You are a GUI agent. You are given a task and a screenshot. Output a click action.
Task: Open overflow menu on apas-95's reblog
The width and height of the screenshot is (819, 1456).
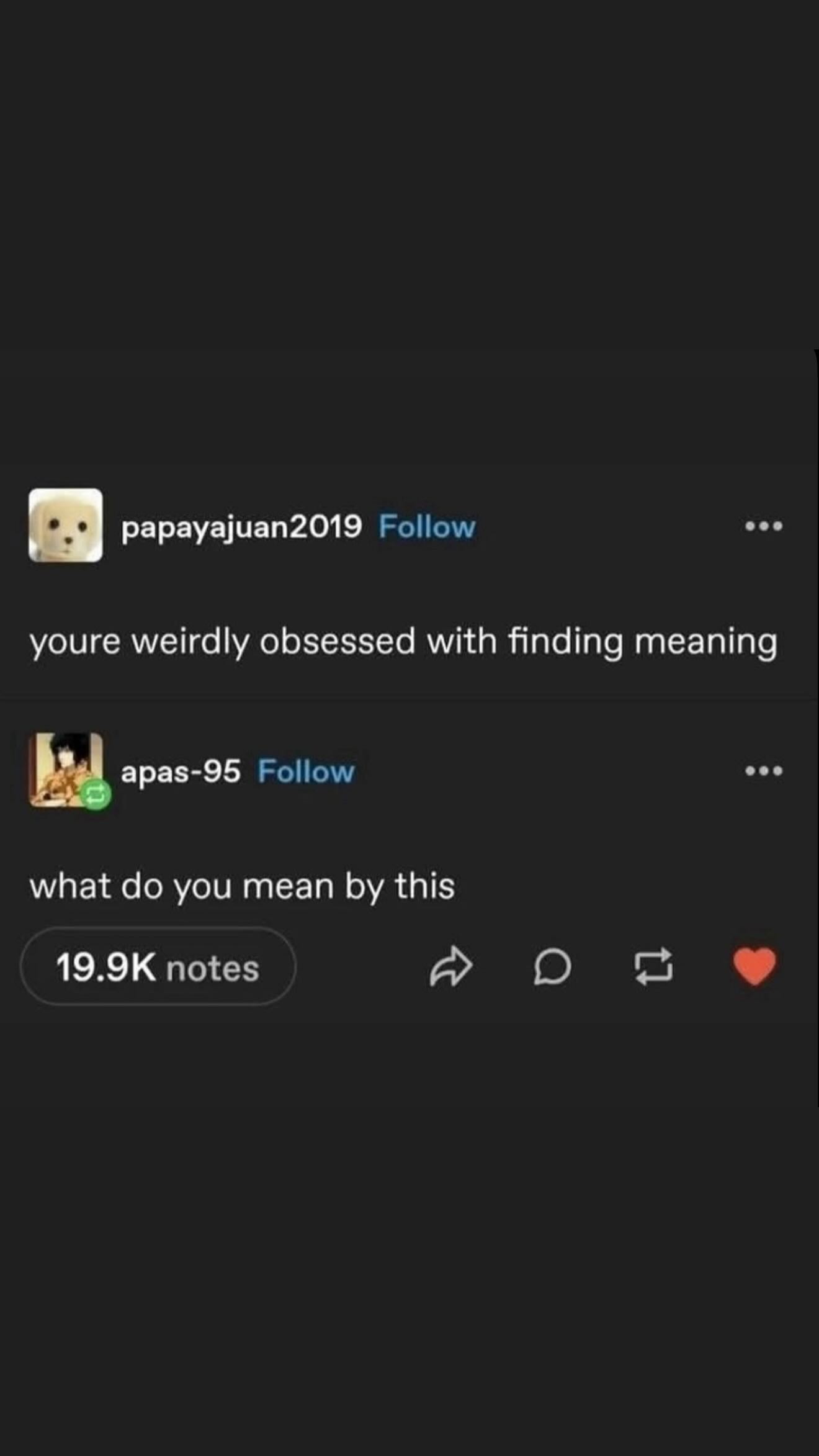[764, 771]
